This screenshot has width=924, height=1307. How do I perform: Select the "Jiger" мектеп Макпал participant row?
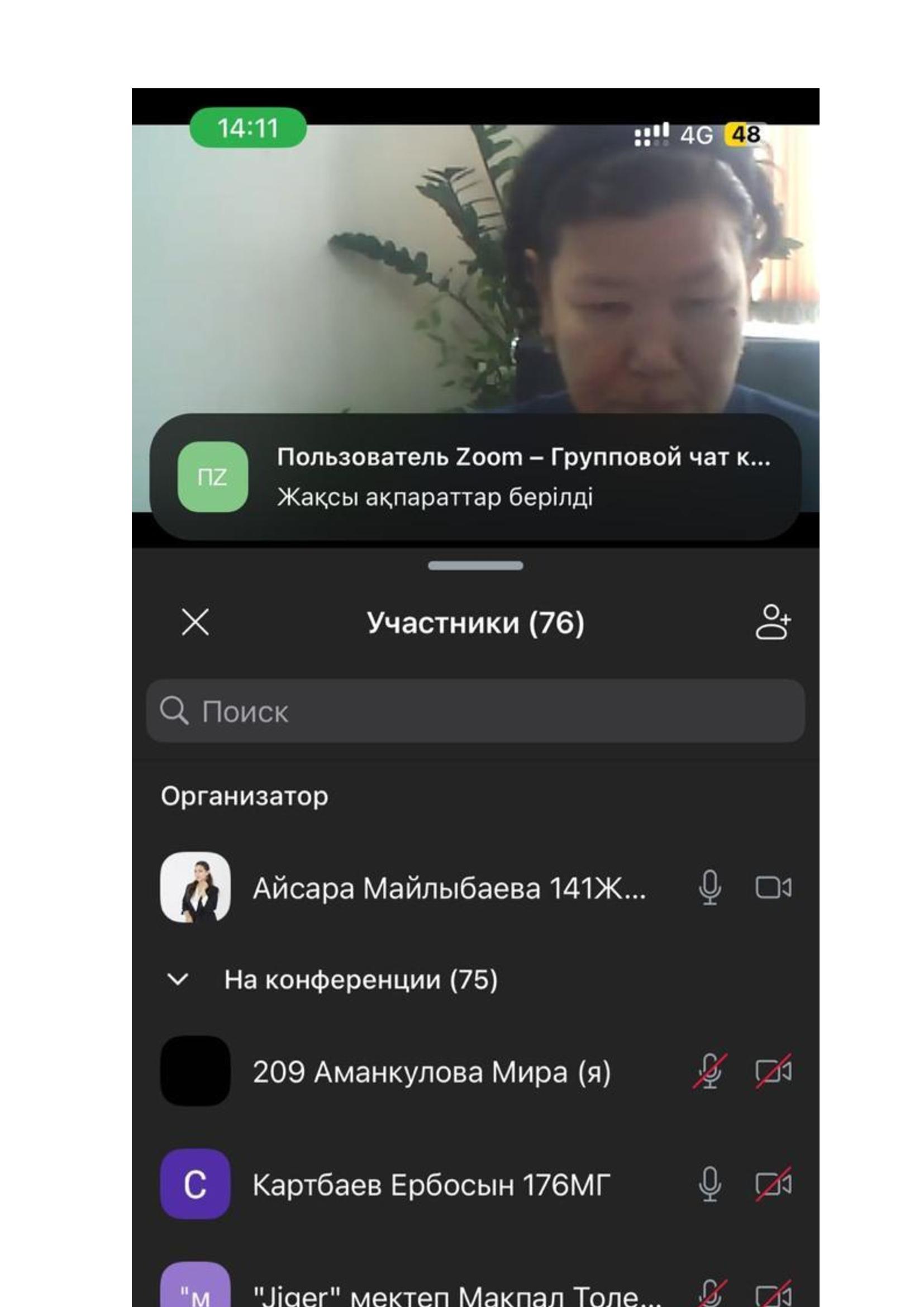(455, 1294)
